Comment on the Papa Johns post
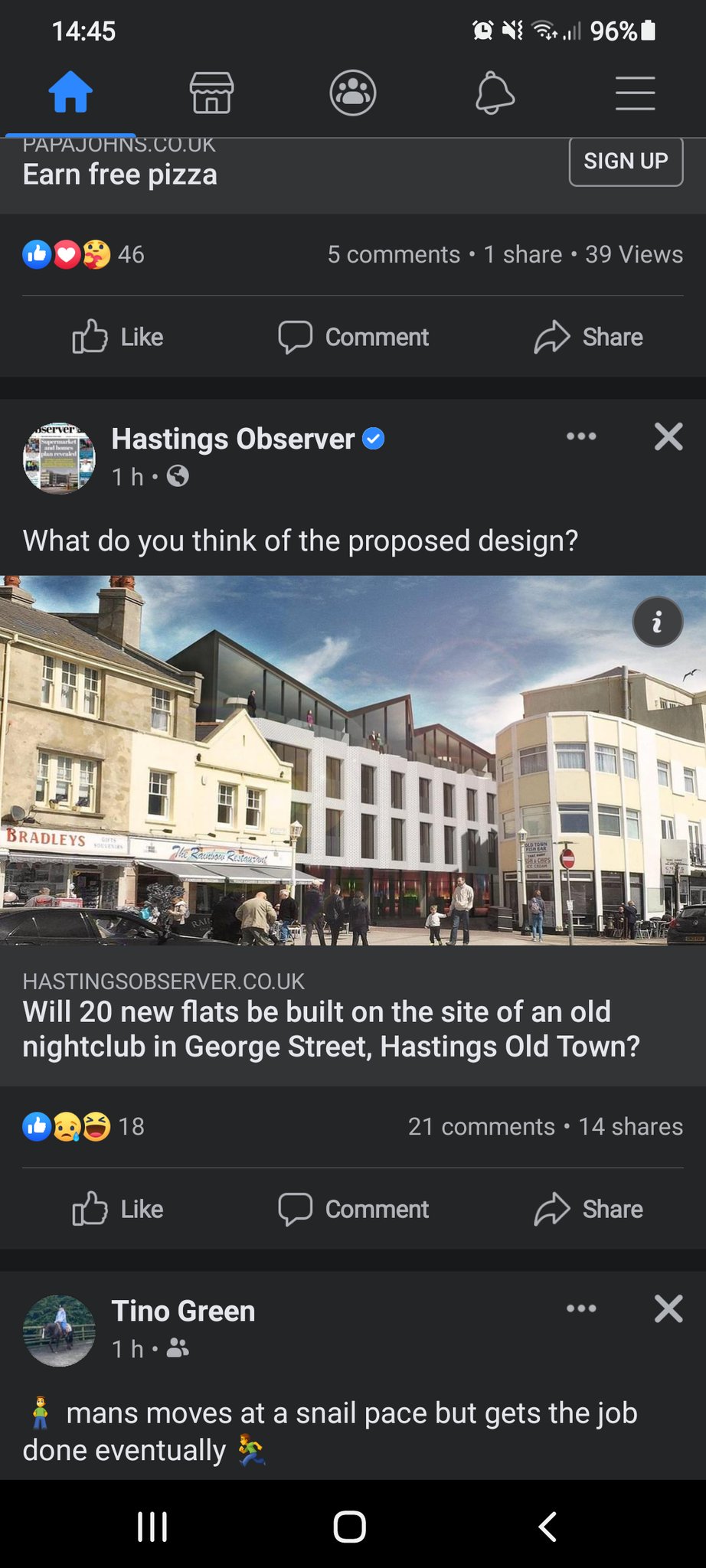 [353, 337]
